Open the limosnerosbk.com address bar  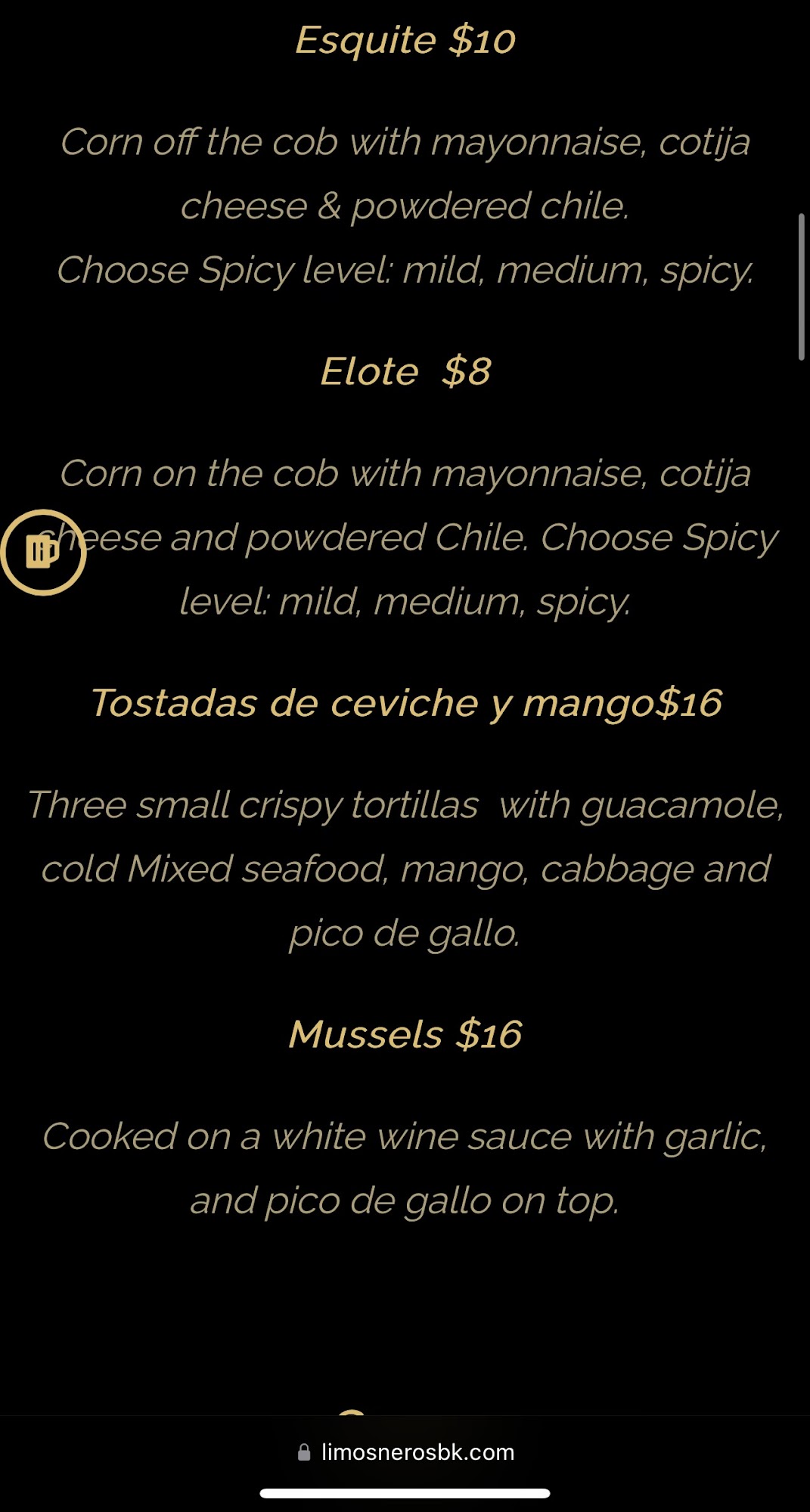point(406,1452)
